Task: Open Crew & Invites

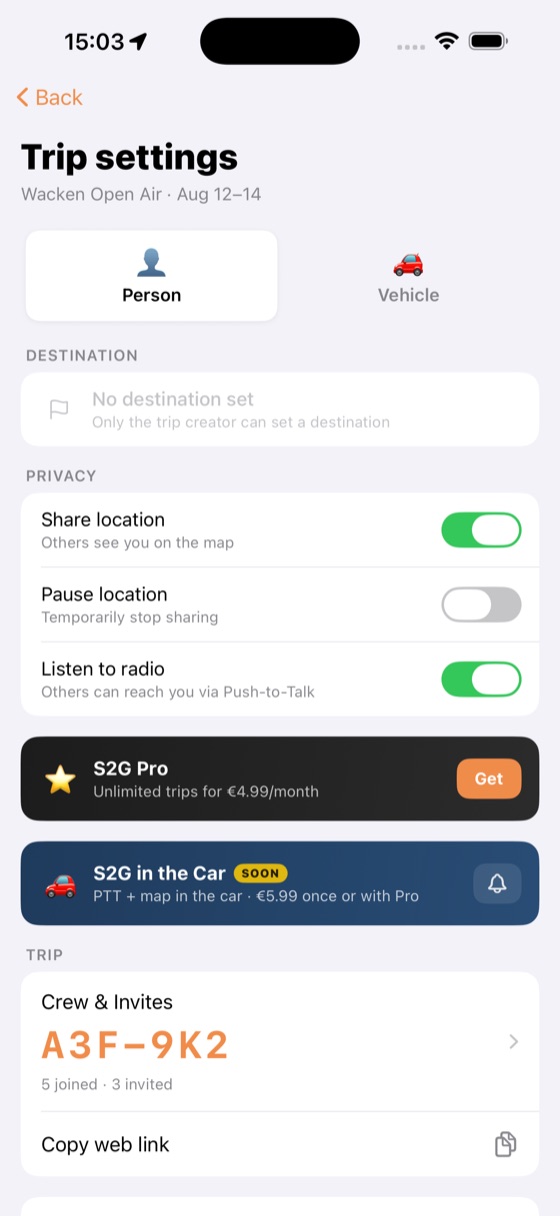Action: [280, 1041]
